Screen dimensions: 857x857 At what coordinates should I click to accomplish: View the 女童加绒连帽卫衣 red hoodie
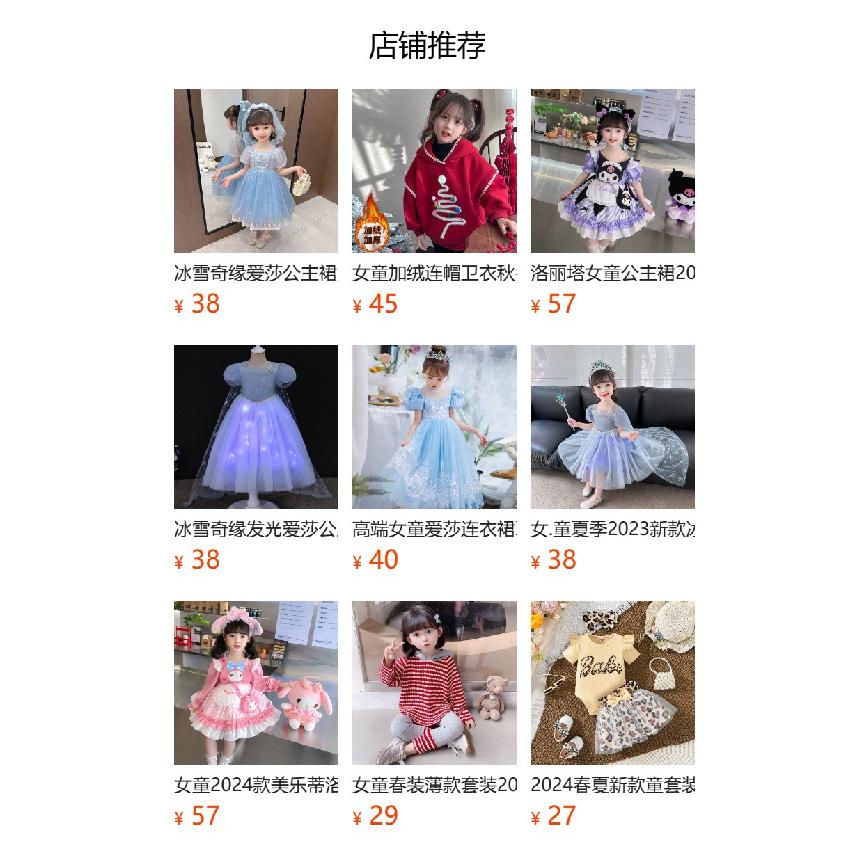click(x=434, y=171)
